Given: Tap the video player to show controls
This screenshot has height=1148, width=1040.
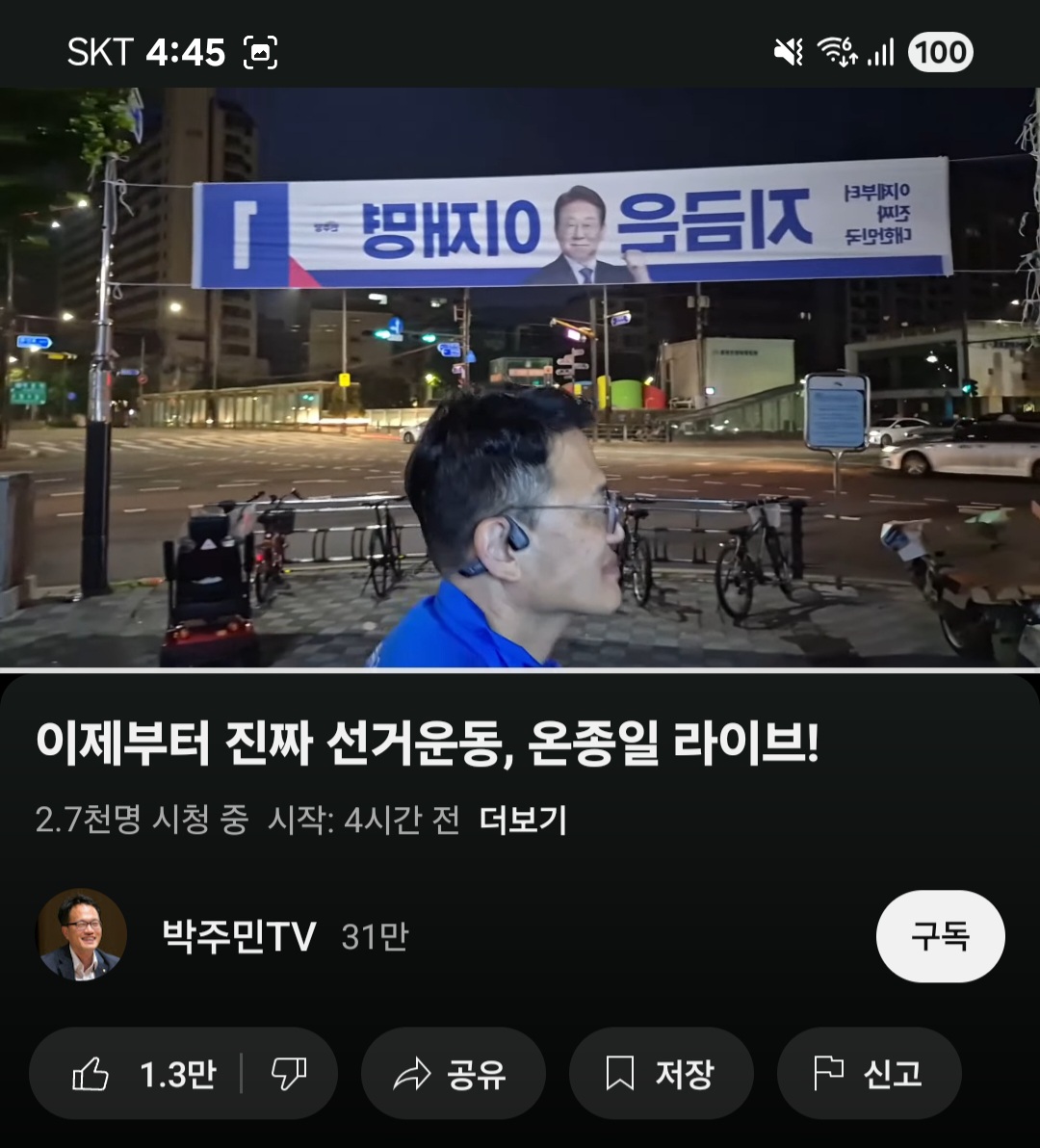Looking at the screenshot, I should 520,378.
